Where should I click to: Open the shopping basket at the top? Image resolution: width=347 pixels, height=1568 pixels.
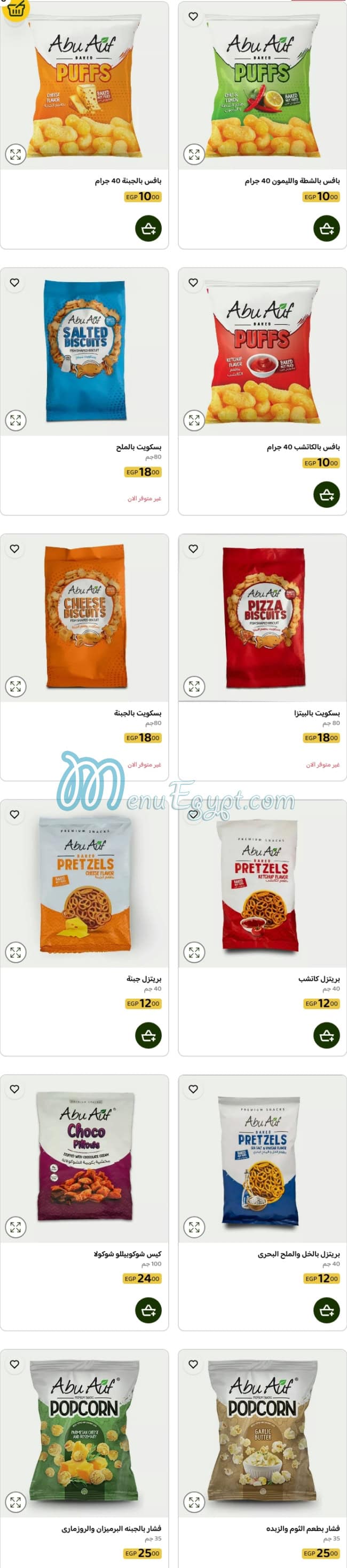[17, 9]
